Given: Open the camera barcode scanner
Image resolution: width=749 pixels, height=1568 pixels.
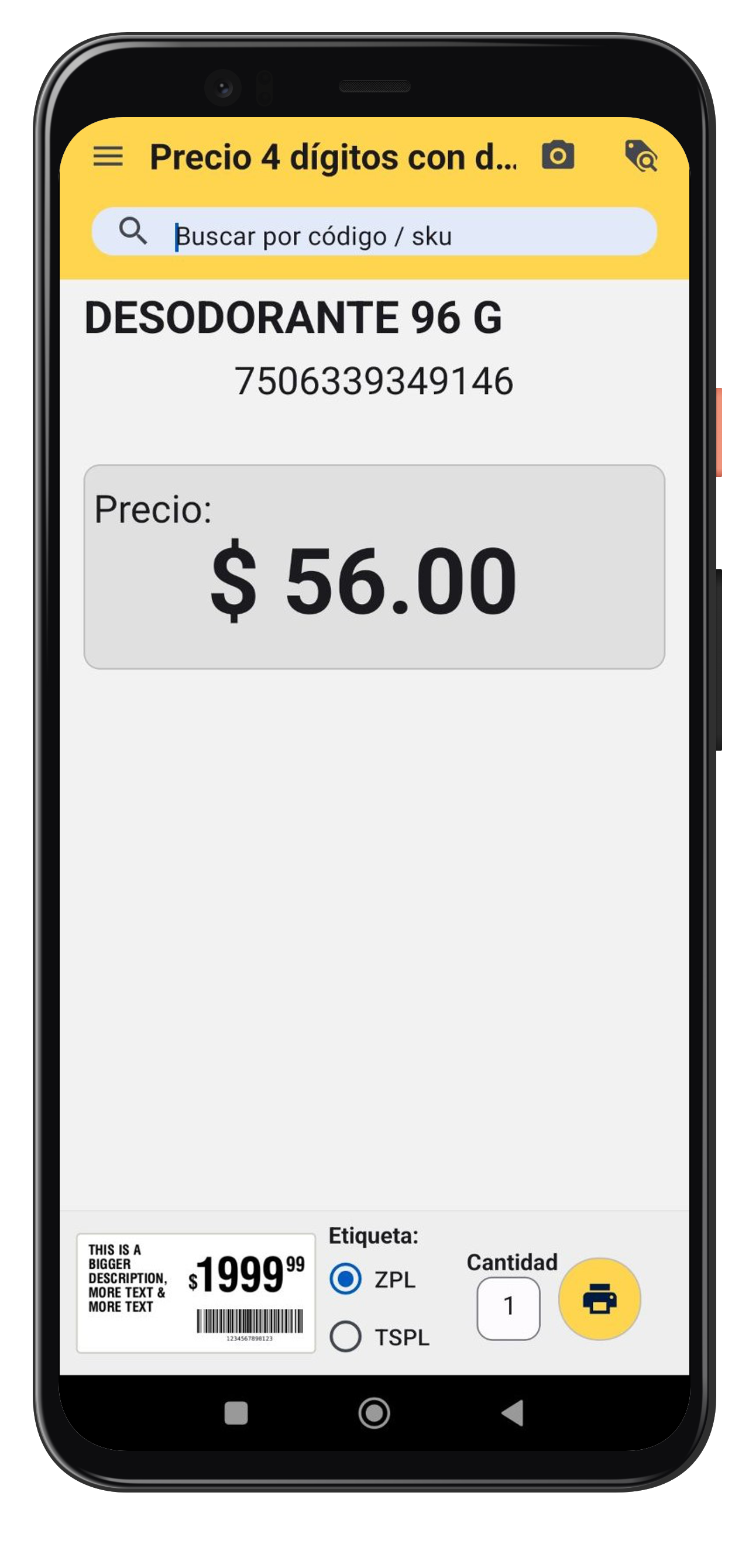Looking at the screenshot, I should [x=558, y=155].
